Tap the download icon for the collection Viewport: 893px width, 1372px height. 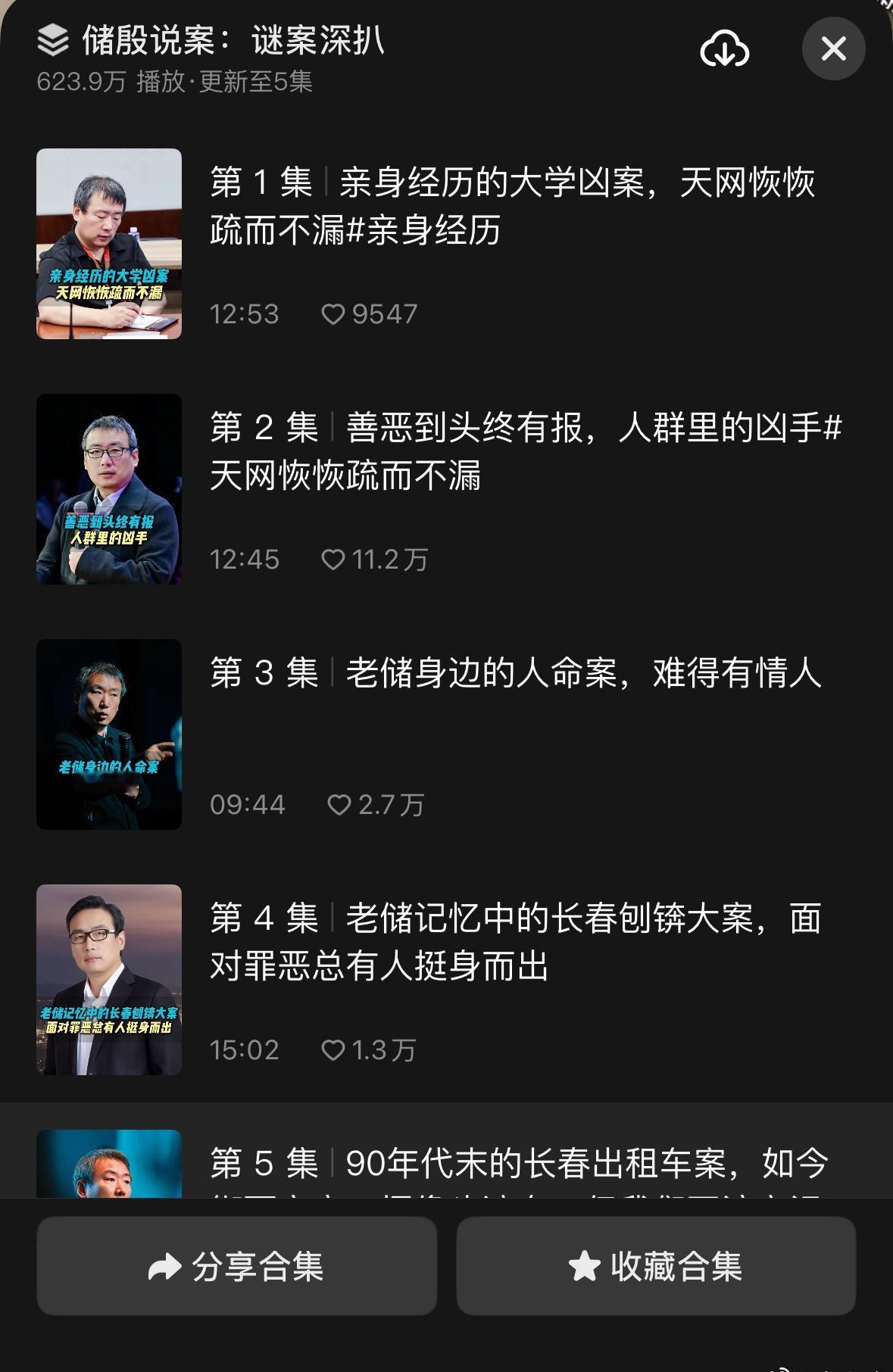click(726, 49)
